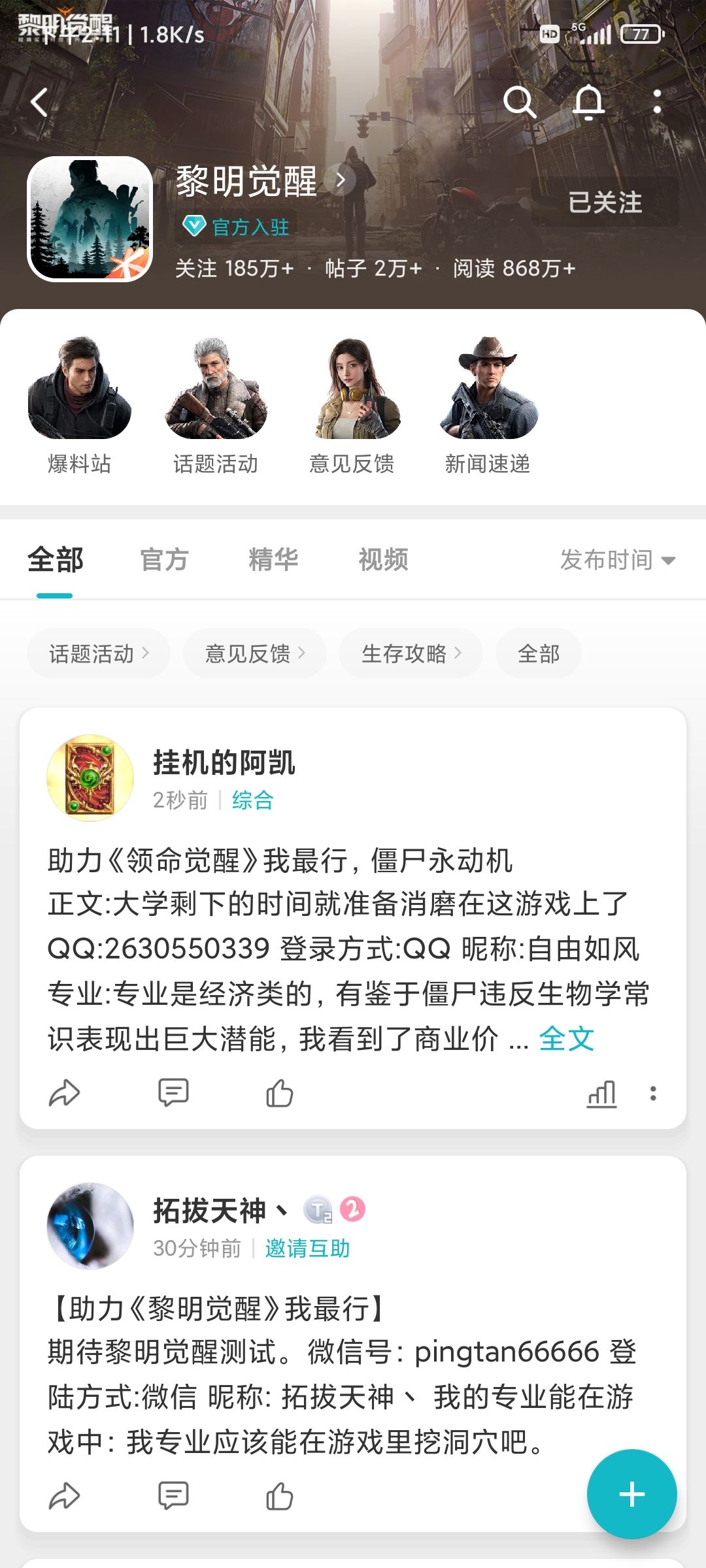Go back using the top-left arrow

pos(40,103)
